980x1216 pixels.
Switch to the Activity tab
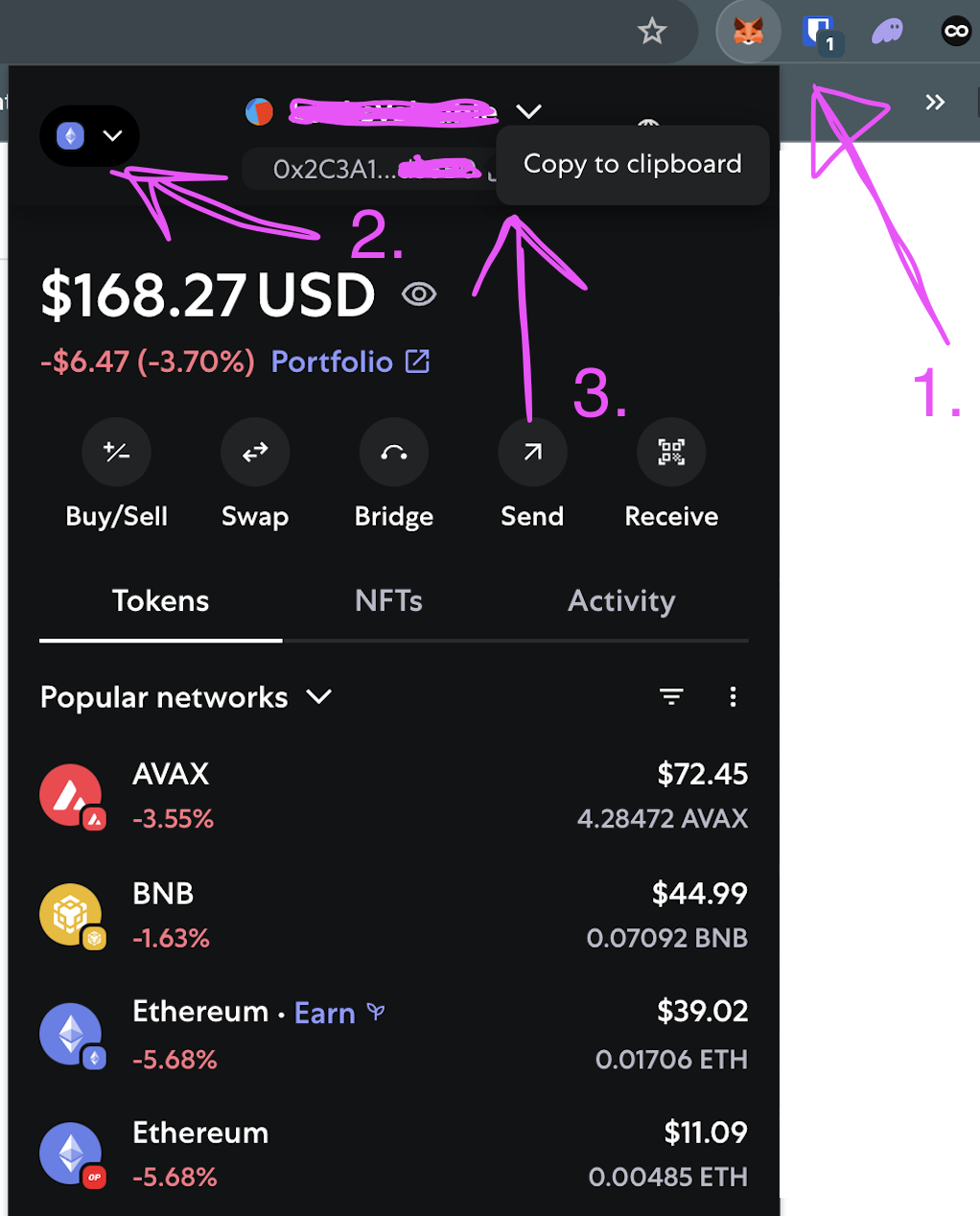click(x=621, y=601)
